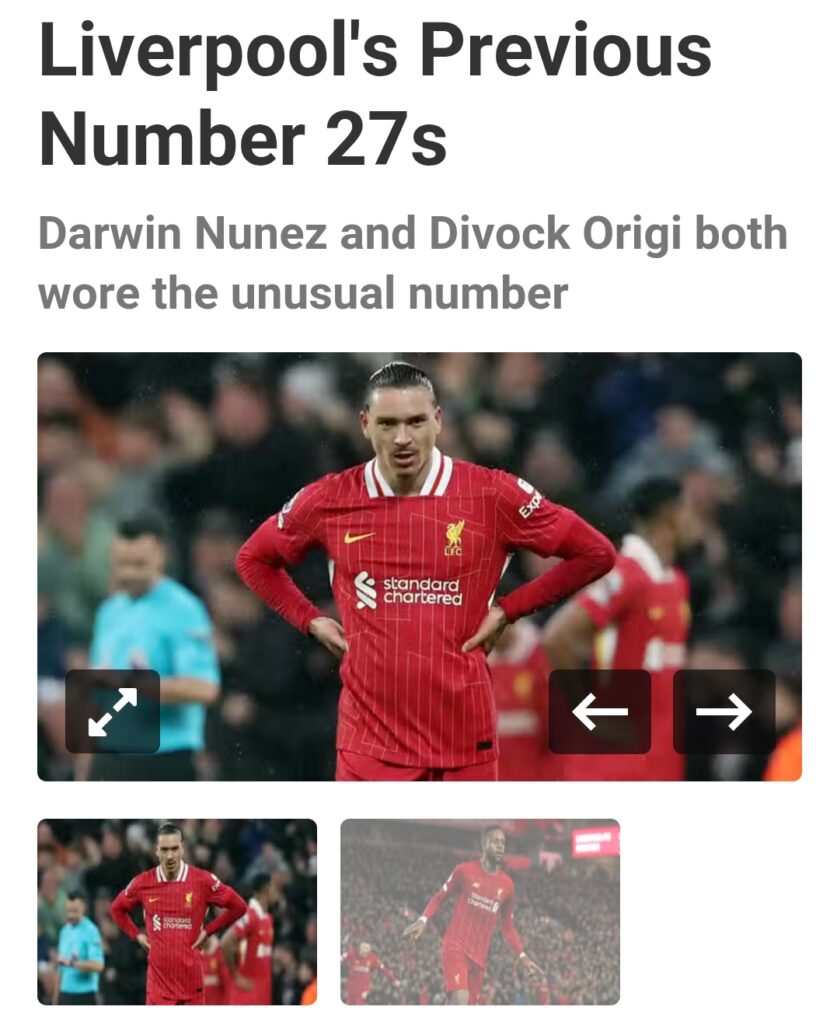Advance to the next gallery image

723,711
